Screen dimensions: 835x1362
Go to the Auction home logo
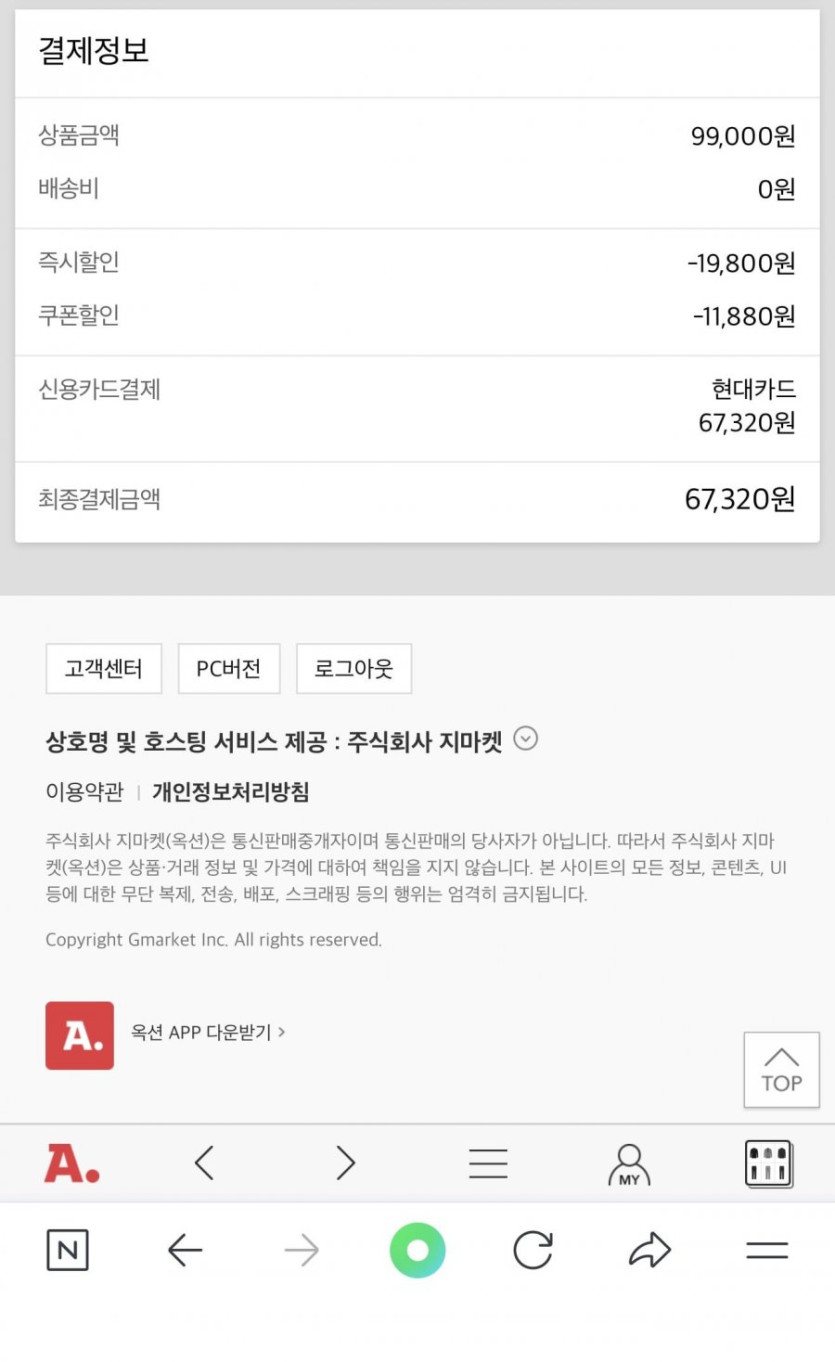(x=72, y=1163)
